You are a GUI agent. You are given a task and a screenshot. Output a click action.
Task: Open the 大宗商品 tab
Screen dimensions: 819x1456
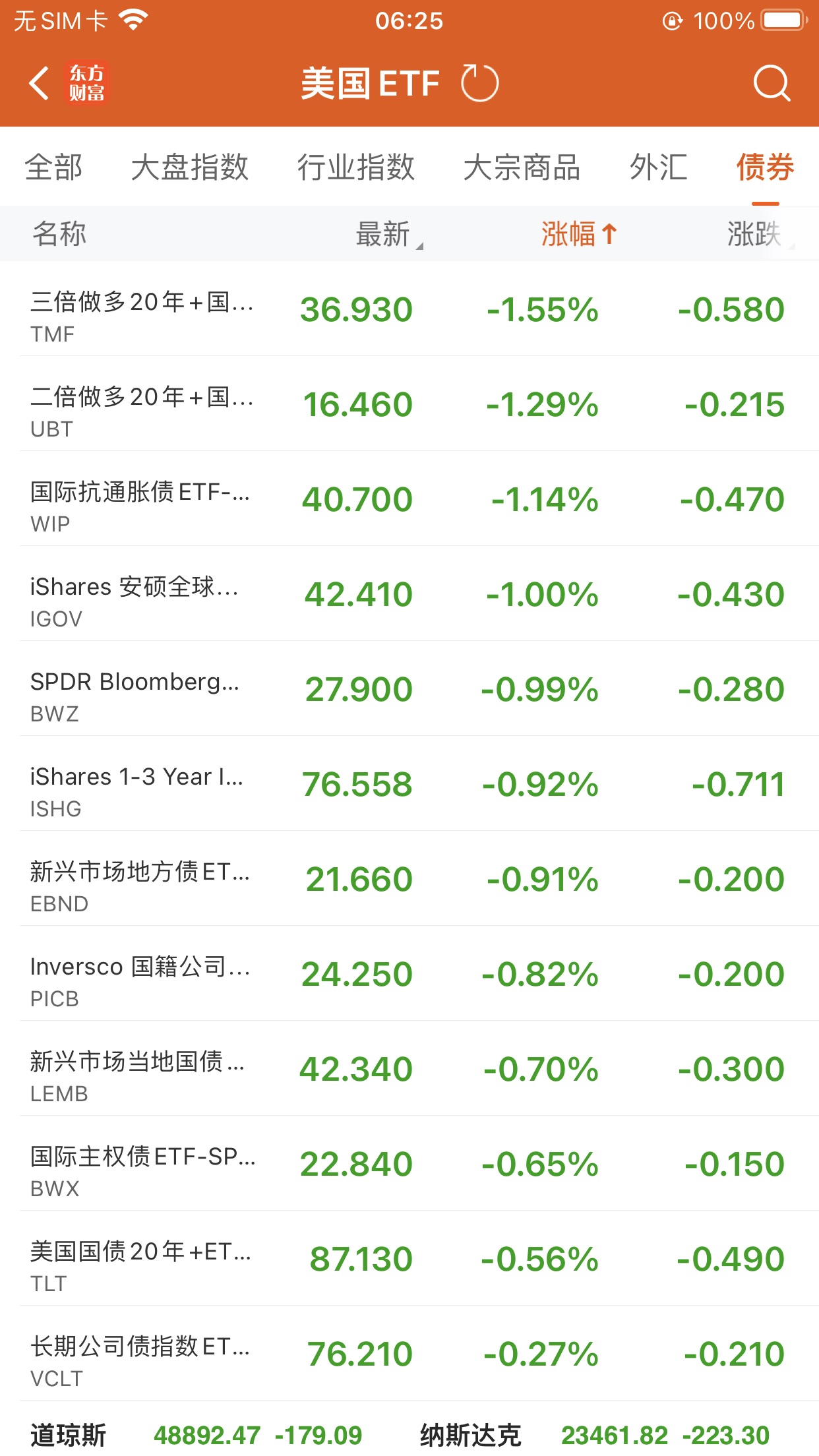[522, 167]
